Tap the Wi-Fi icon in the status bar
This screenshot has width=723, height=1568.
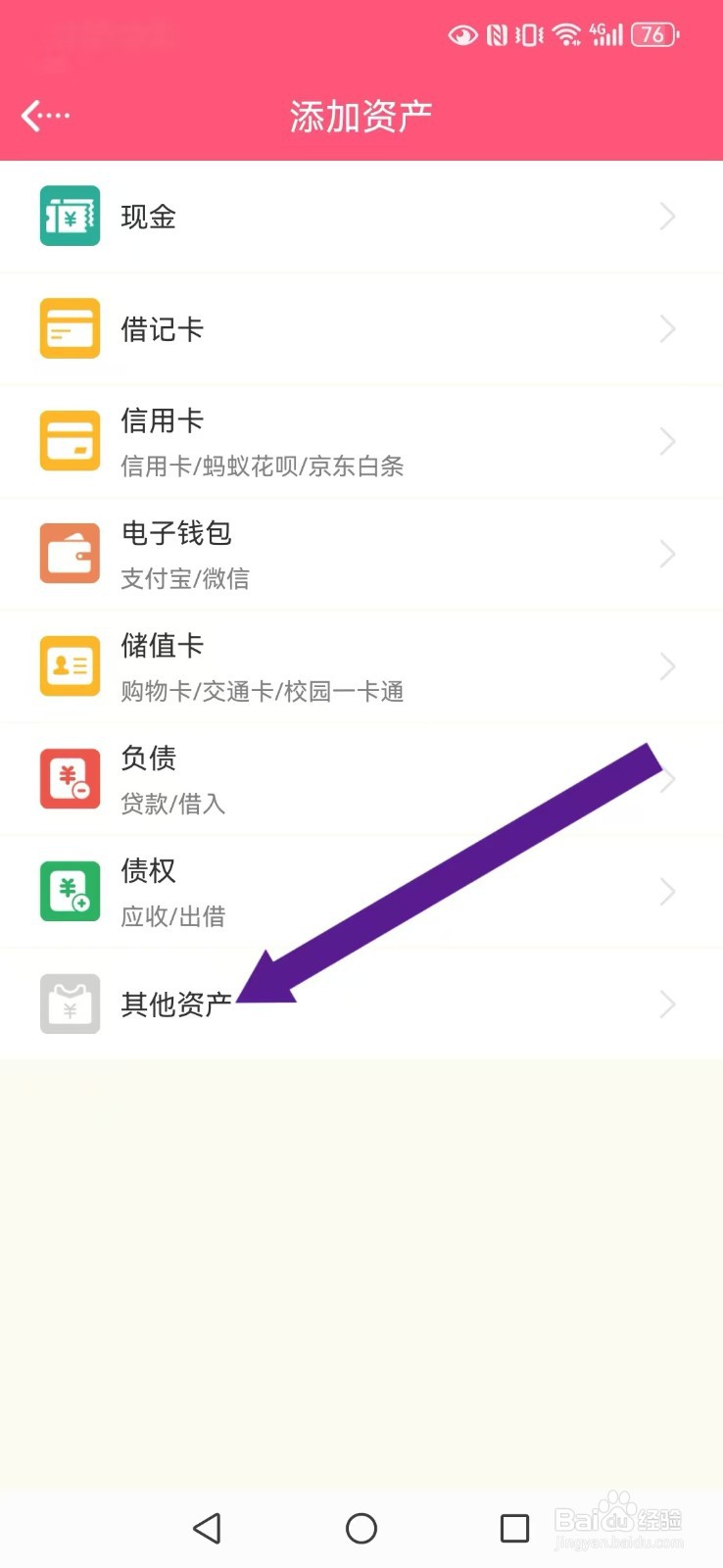coord(565,33)
